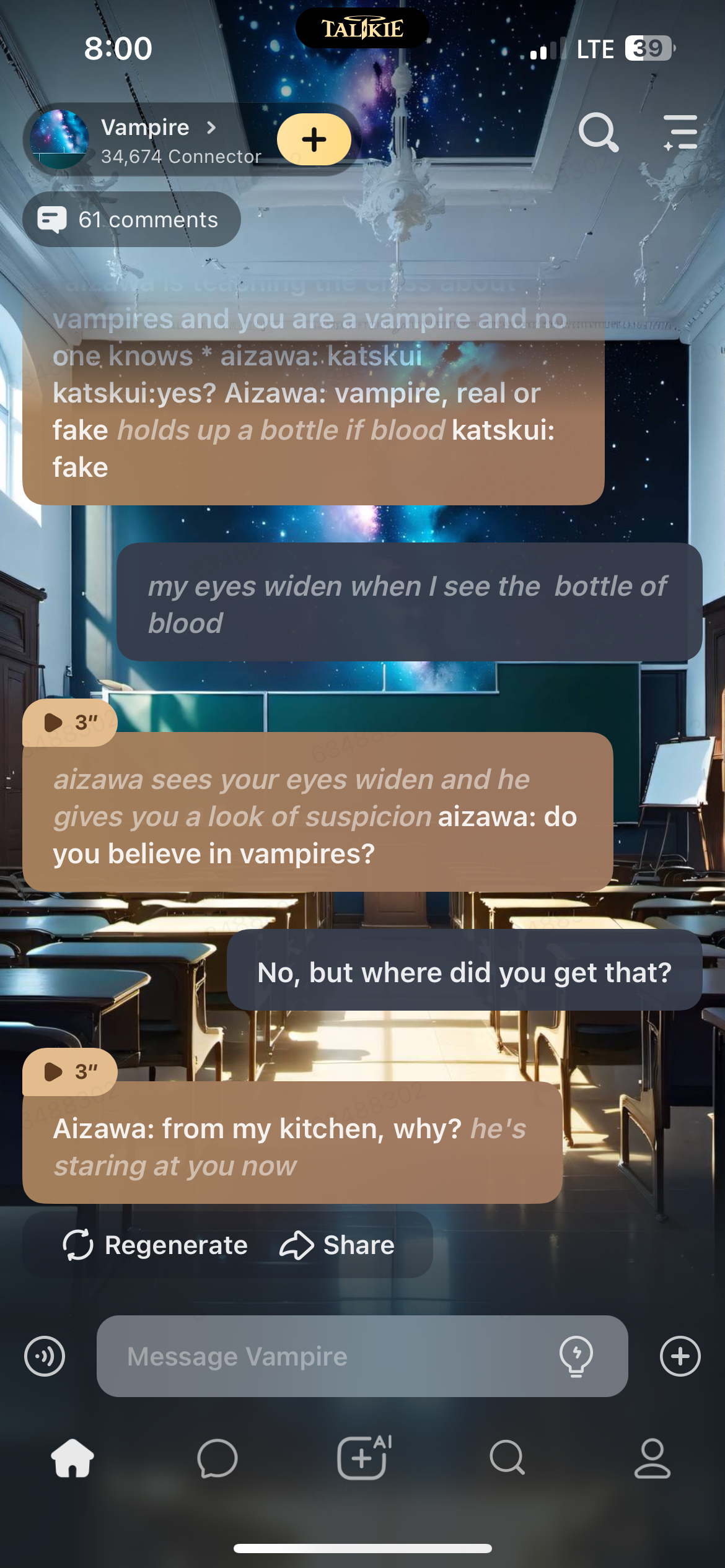Viewport: 725px width, 1568px height.
Task: Share this conversation
Action: 337,1245
